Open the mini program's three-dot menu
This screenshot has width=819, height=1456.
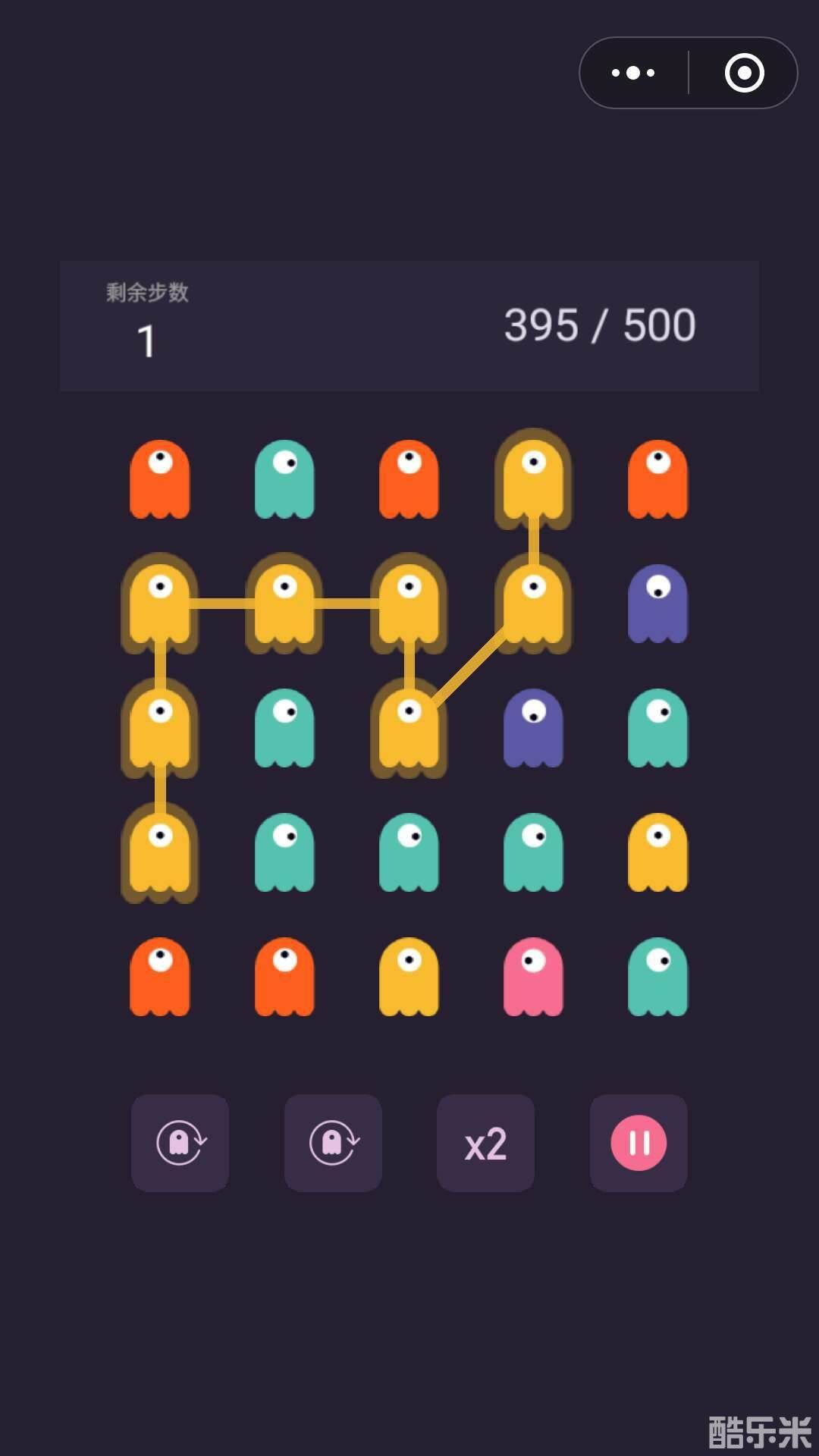point(634,73)
